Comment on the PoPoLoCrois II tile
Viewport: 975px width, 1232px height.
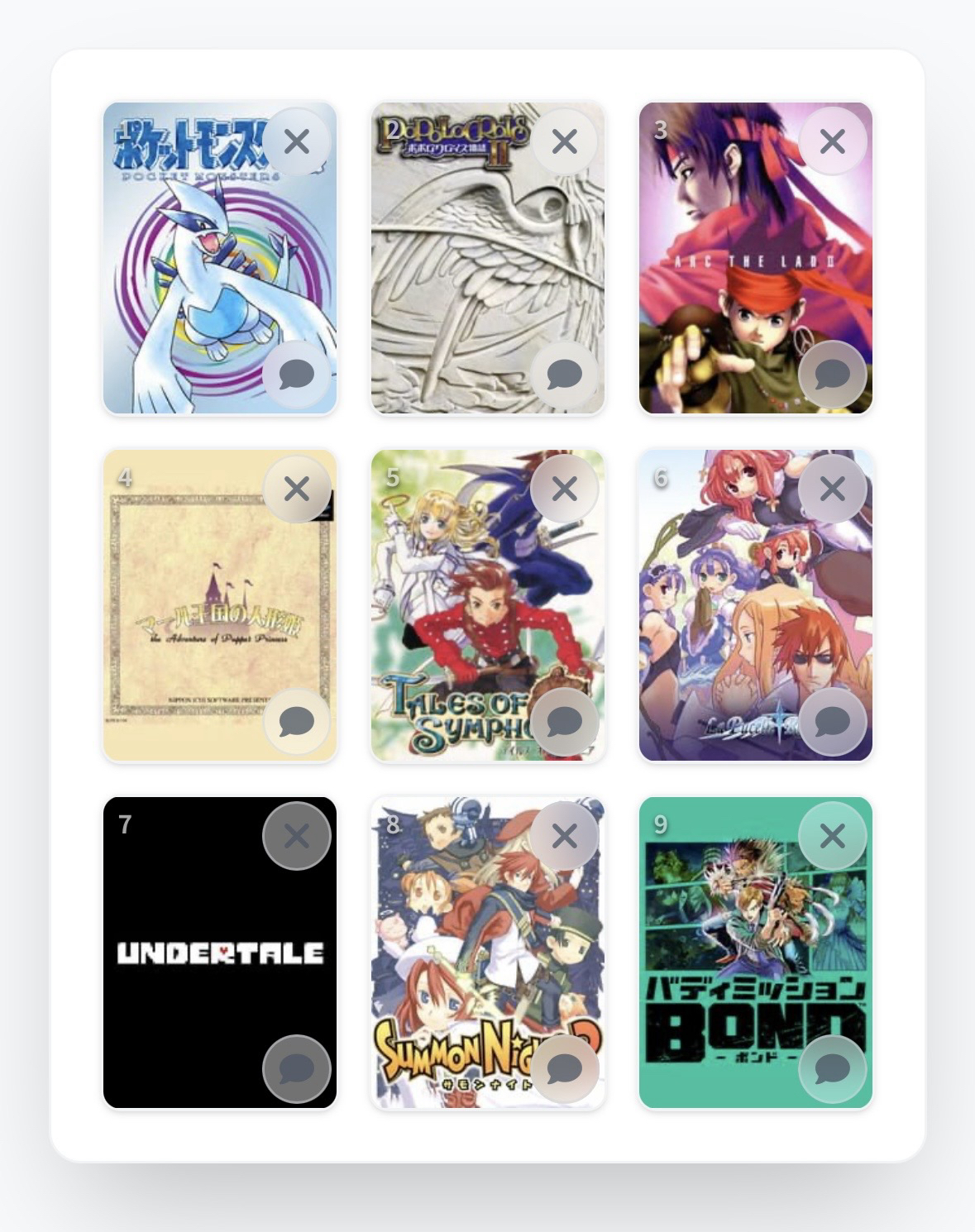pyautogui.click(x=564, y=375)
